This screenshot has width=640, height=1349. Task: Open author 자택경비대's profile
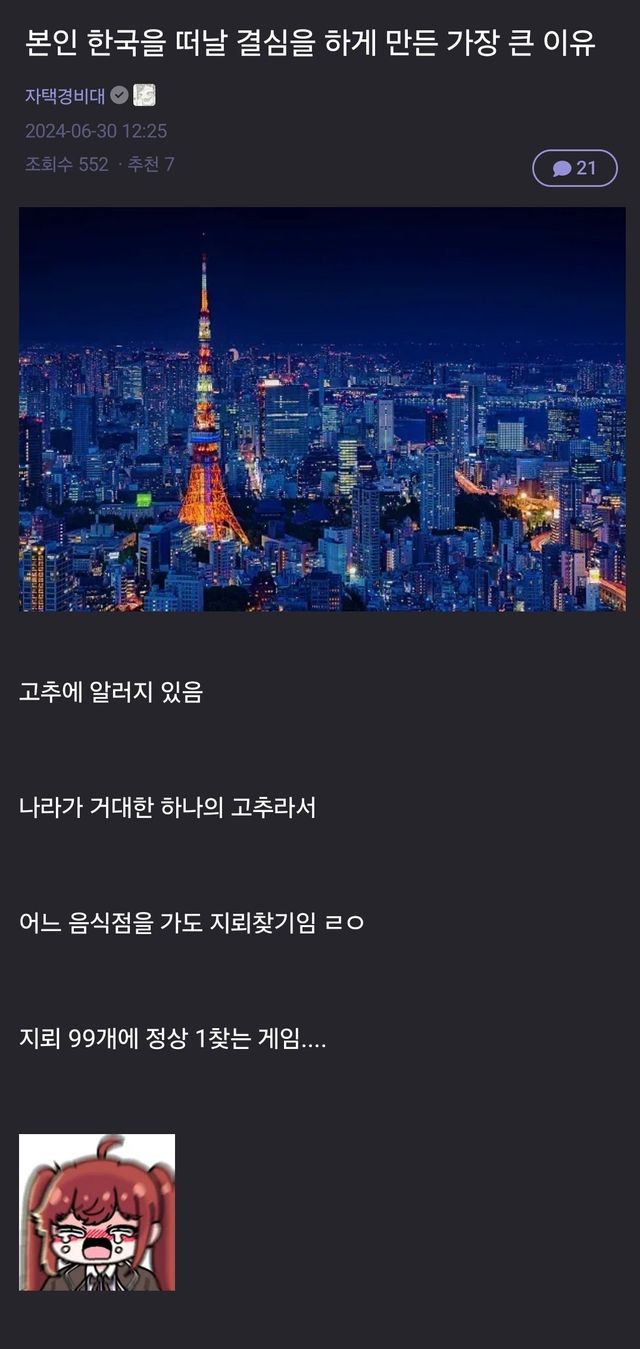65,96
